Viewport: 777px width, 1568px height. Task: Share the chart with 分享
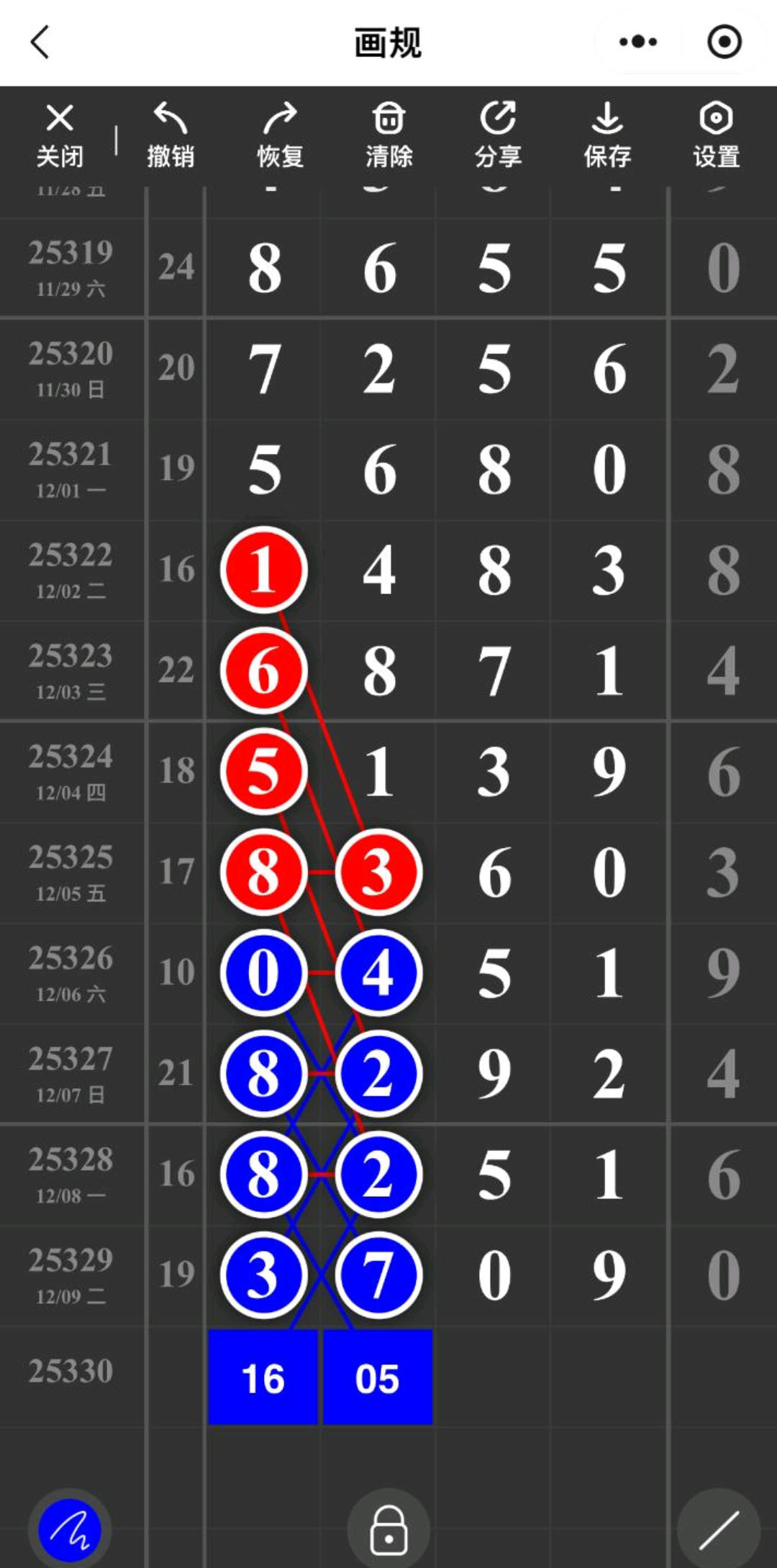(x=498, y=135)
